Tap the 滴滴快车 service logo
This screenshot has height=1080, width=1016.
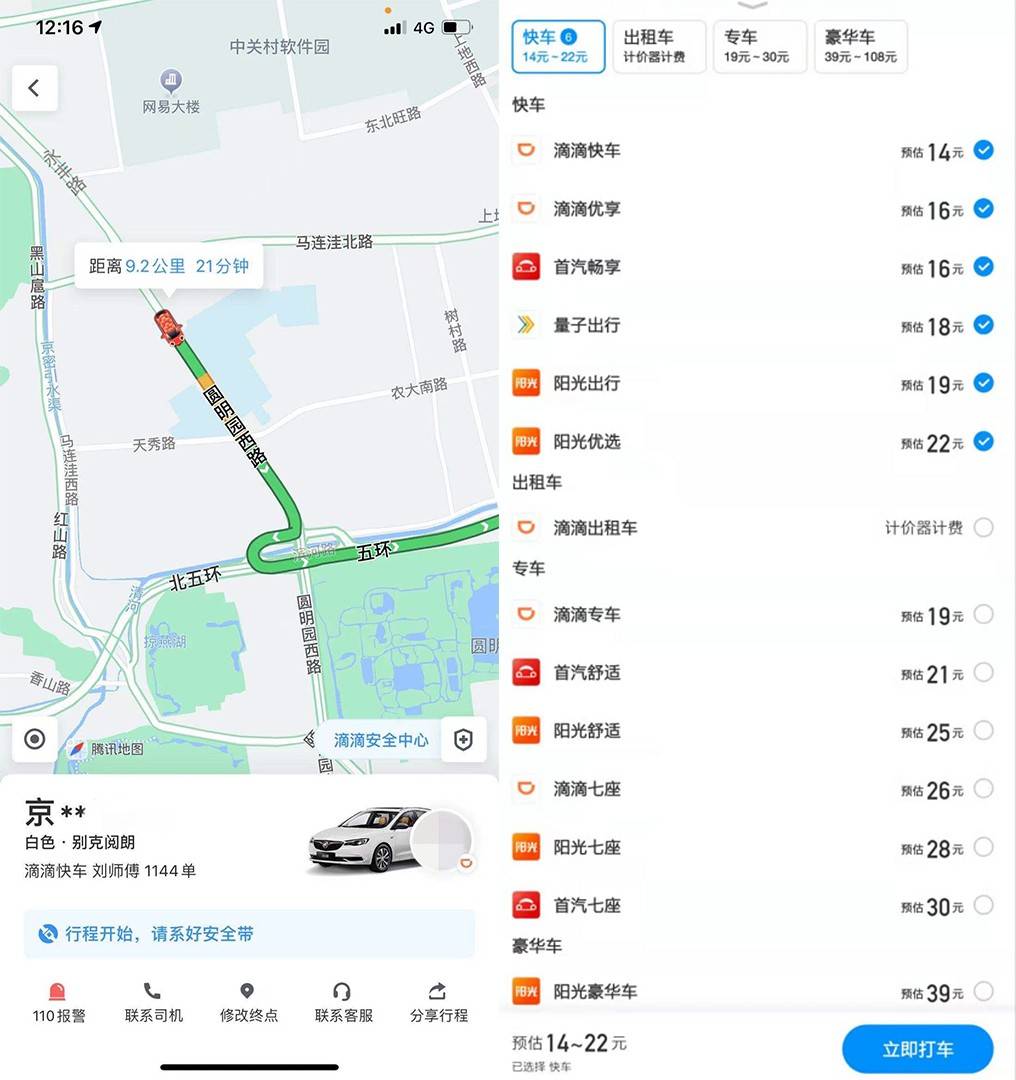click(527, 150)
